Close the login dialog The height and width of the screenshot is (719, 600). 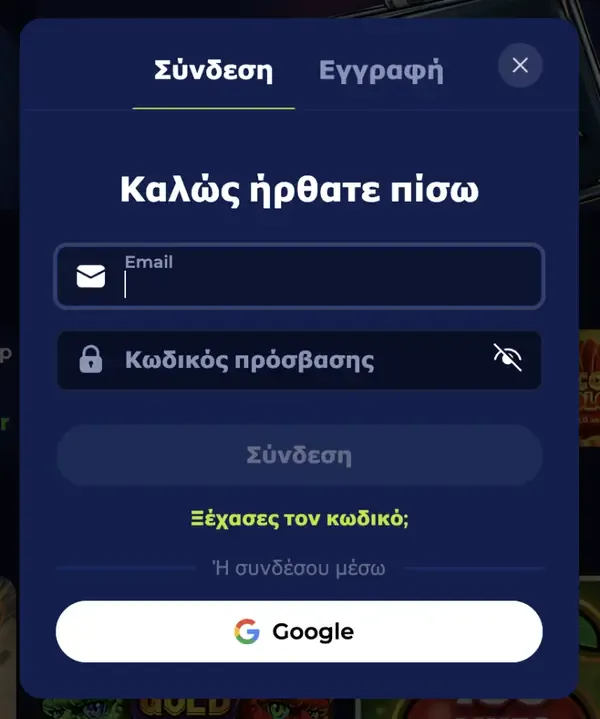[x=520, y=66]
